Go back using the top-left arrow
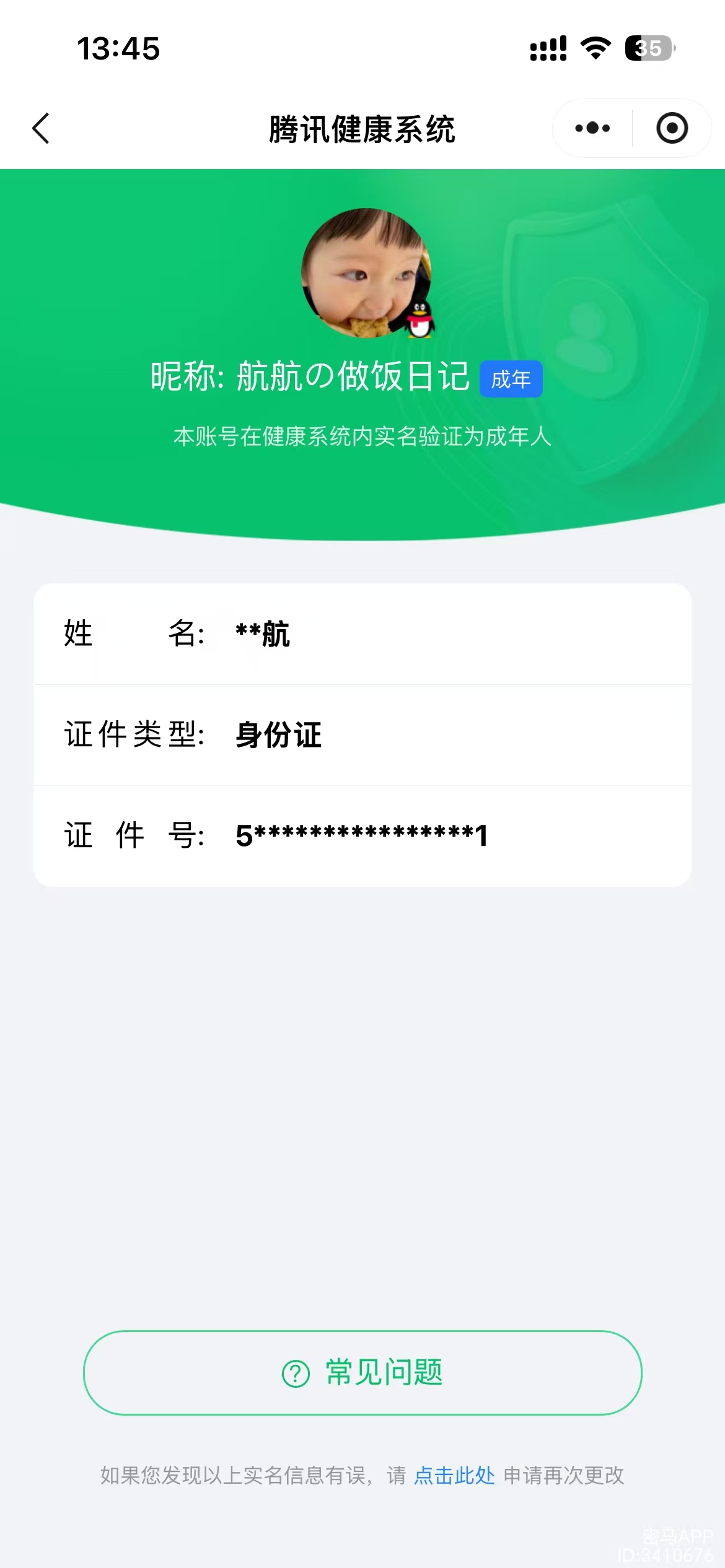 (x=41, y=129)
